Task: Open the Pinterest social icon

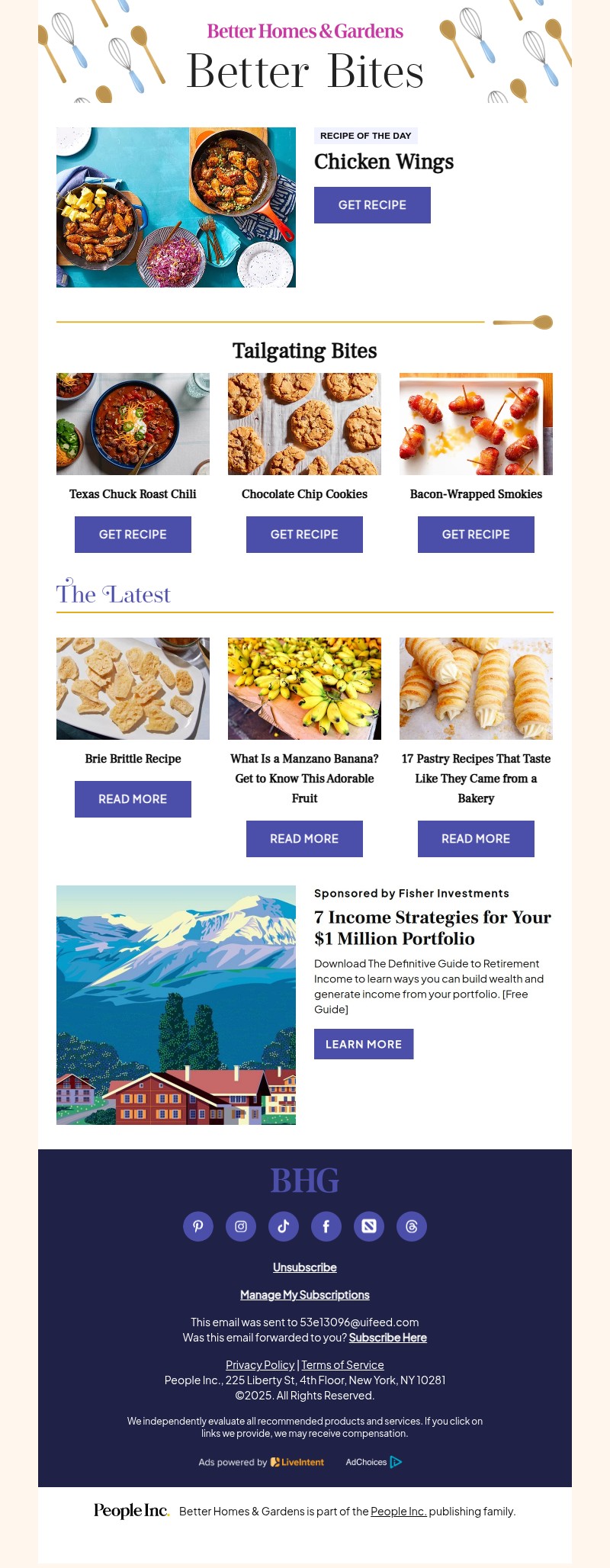Action: coord(197,1226)
